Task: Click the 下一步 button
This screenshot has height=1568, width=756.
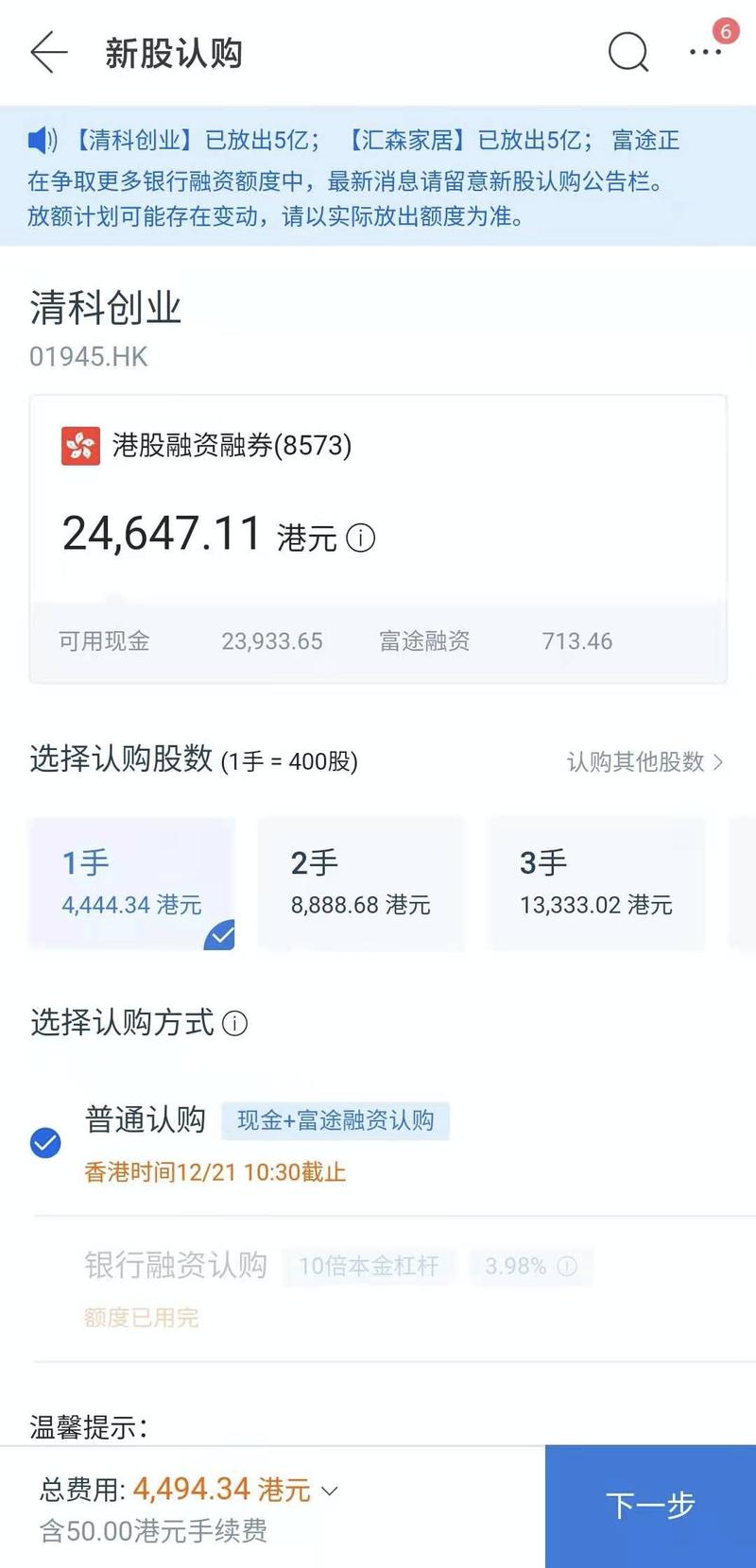Action: (650, 1504)
